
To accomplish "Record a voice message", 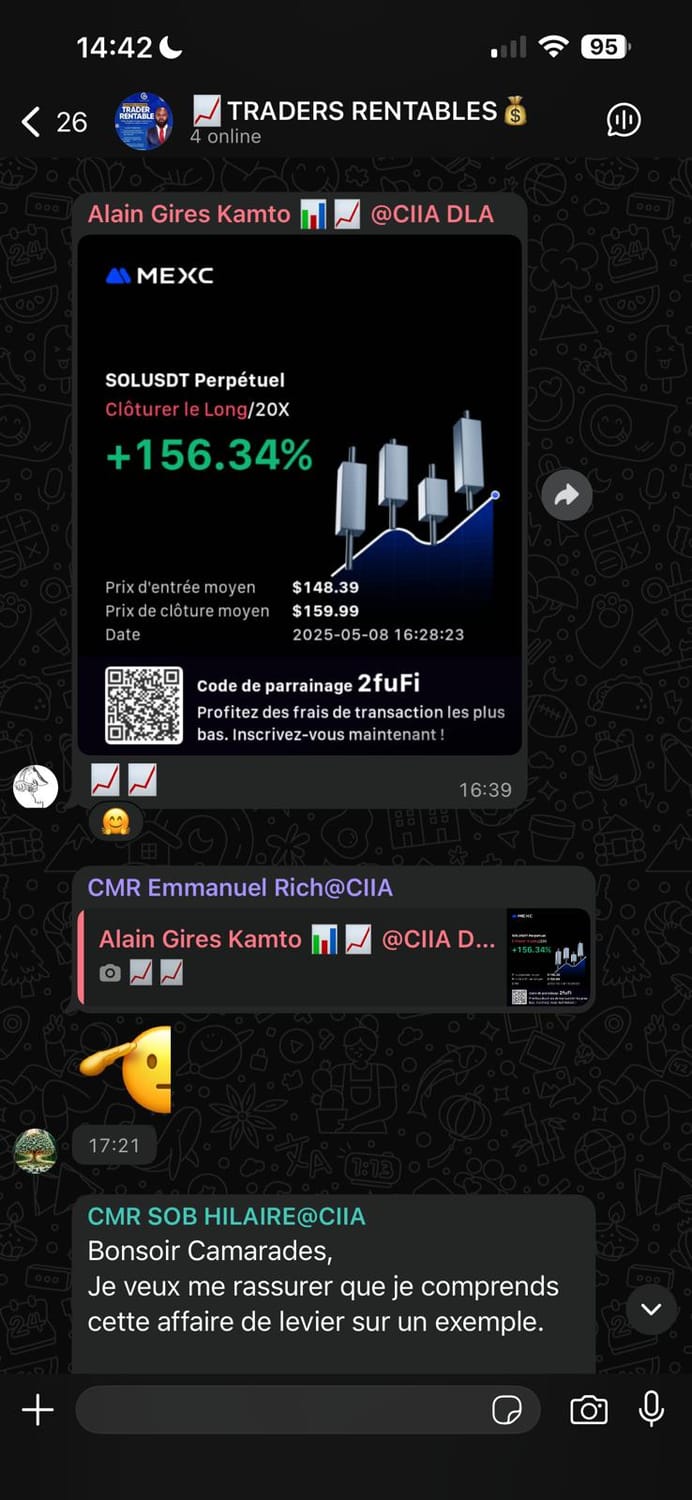I will [651, 1409].
